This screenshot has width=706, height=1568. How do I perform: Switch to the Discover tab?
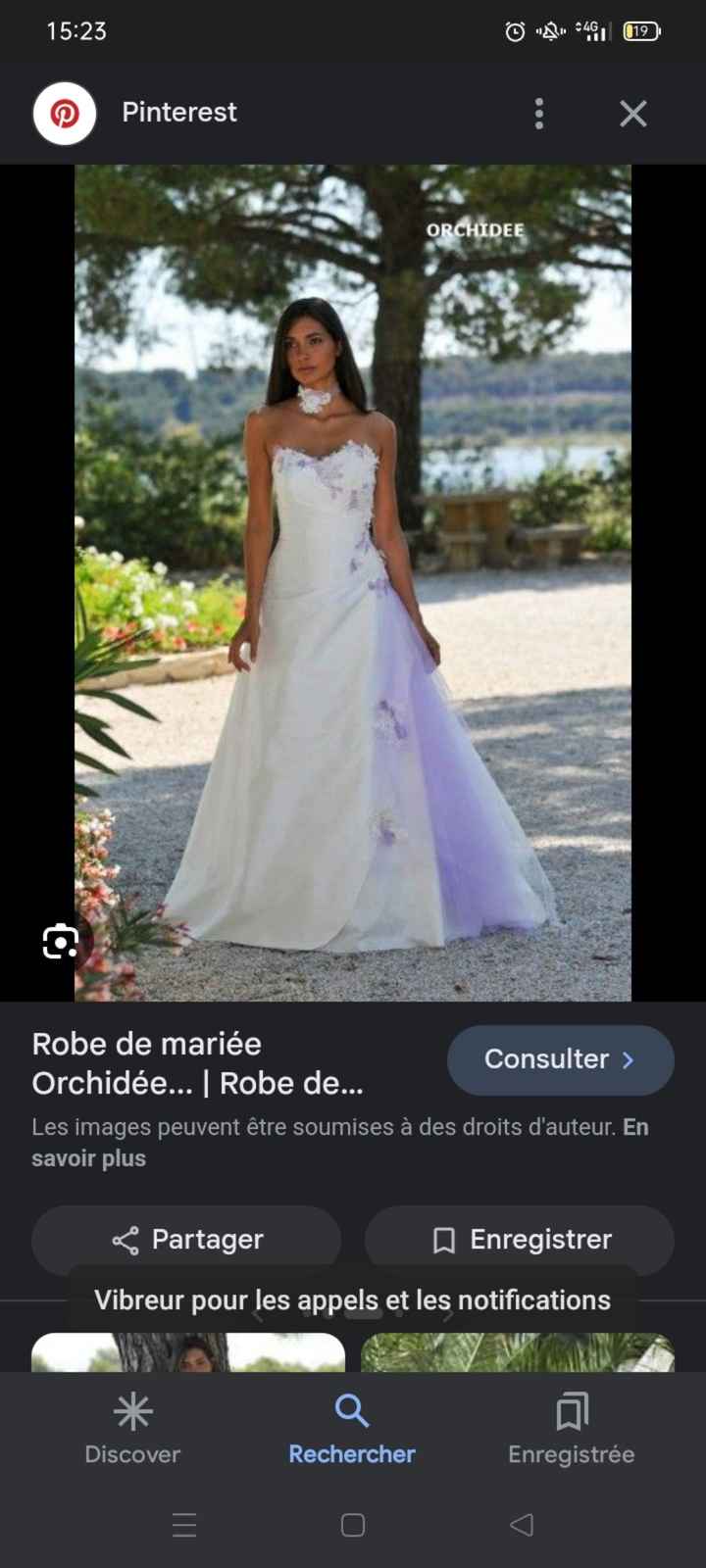click(132, 1429)
